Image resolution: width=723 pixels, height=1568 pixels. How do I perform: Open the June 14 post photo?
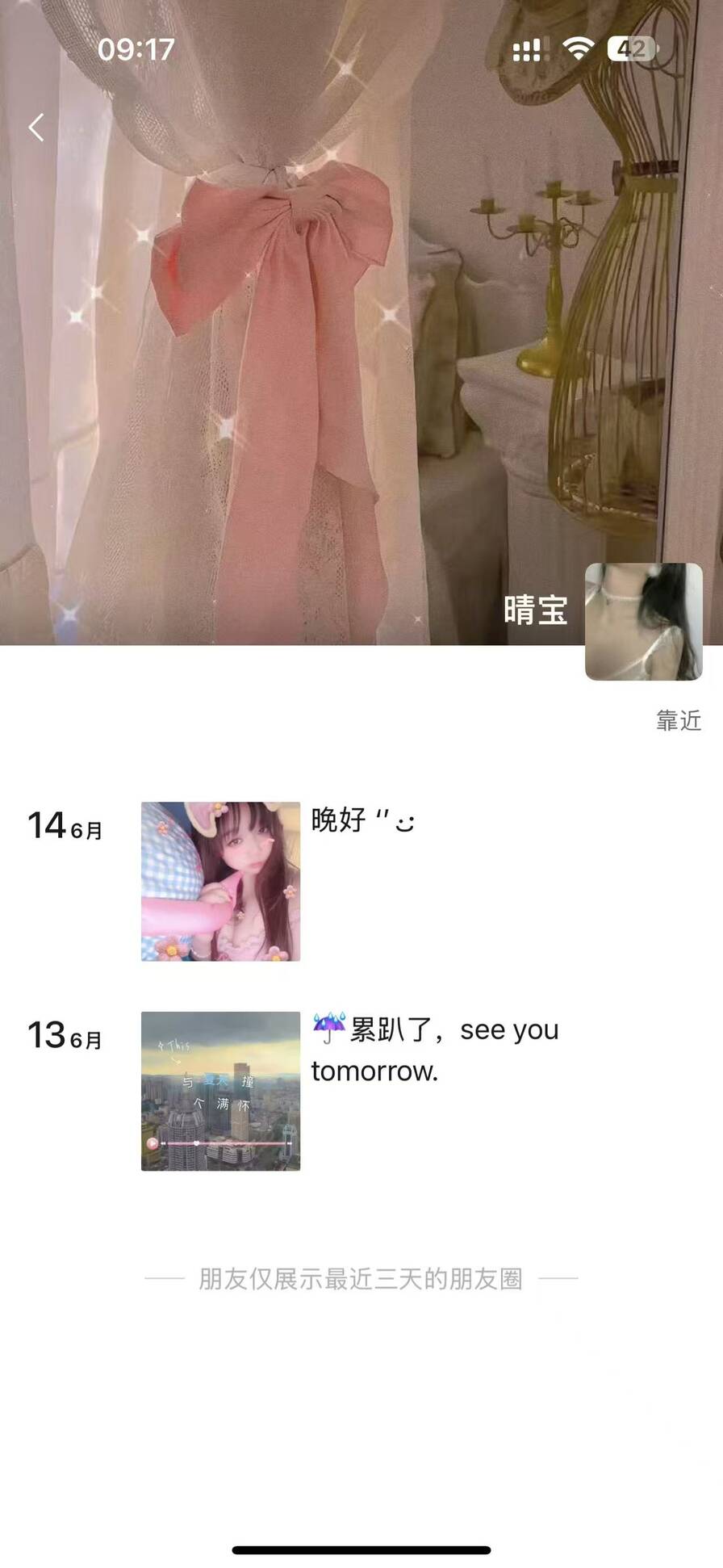220,881
